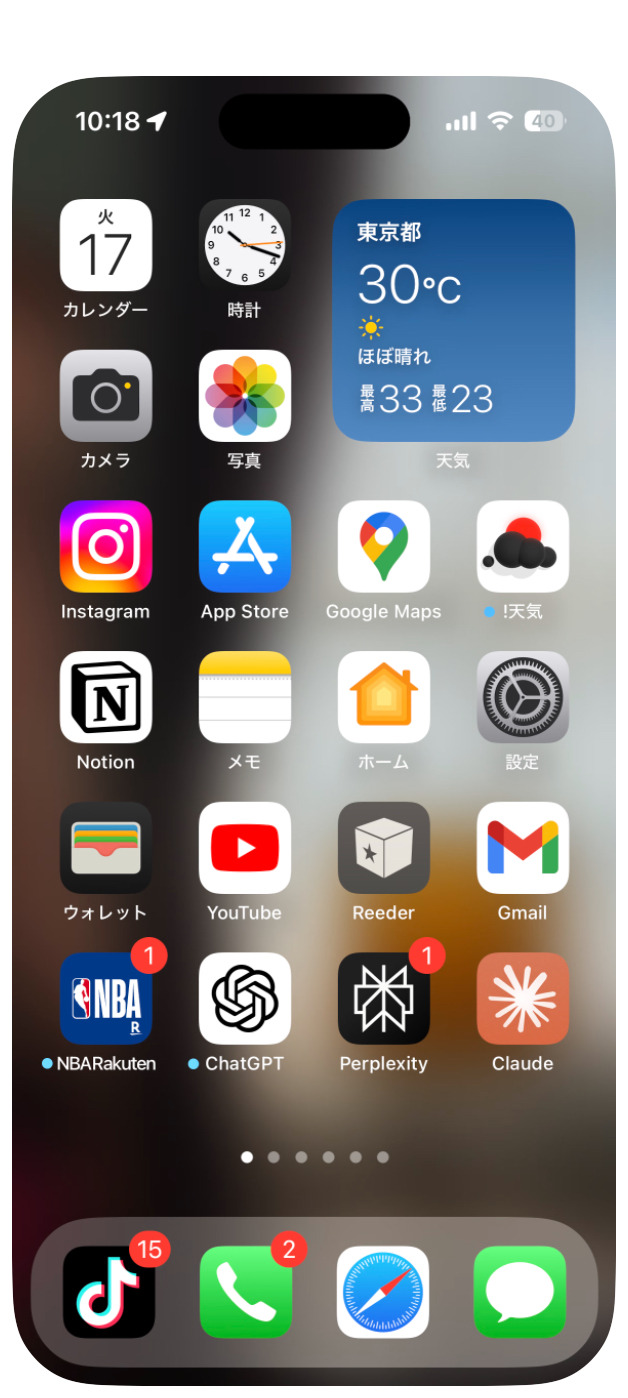The height and width of the screenshot is (1398, 628).
Task: Open the カメラ camera app
Action: click(x=106, y=396)
